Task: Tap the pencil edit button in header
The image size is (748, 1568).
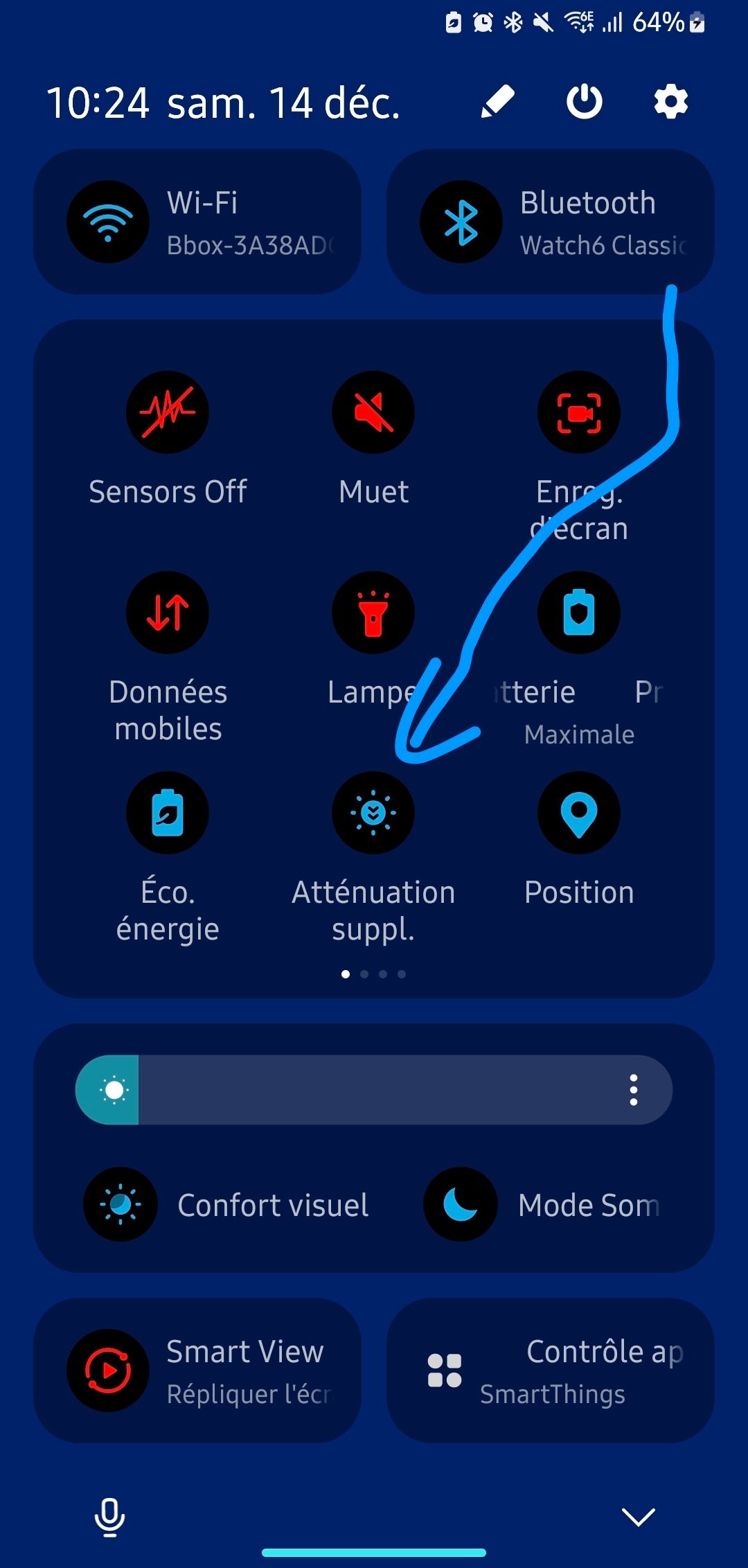Action: (499, 101)
